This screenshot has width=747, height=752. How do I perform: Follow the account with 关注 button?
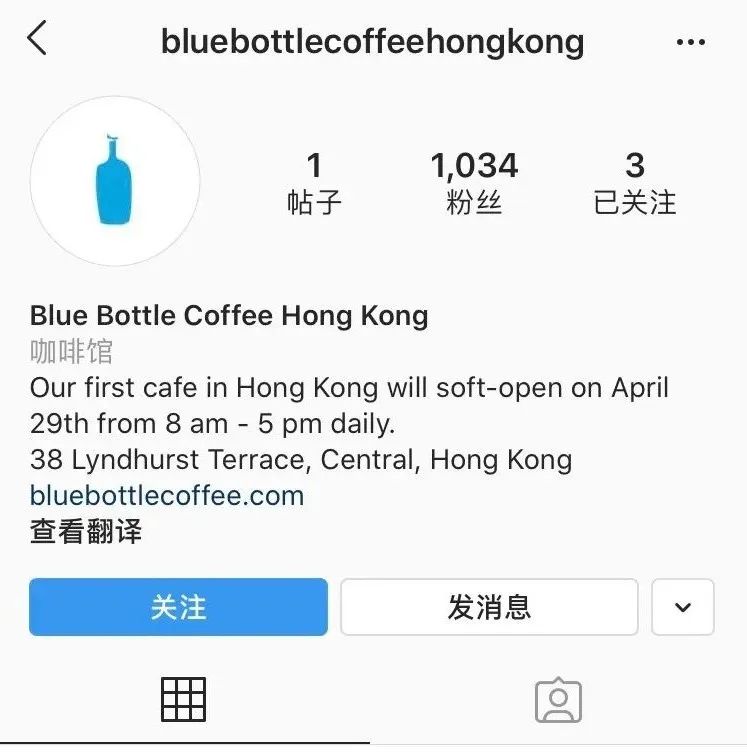tap(178, 607)
